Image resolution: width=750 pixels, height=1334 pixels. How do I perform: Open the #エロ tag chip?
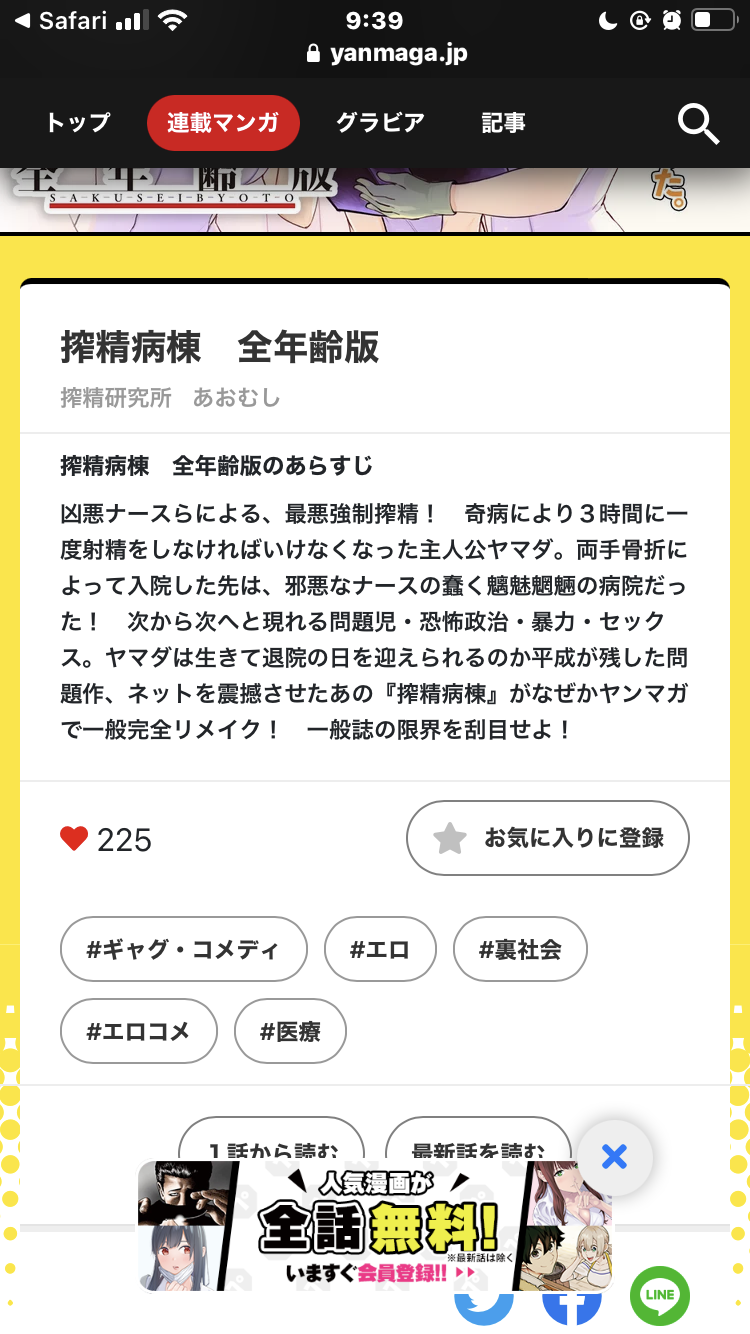[x=380, y=949]
